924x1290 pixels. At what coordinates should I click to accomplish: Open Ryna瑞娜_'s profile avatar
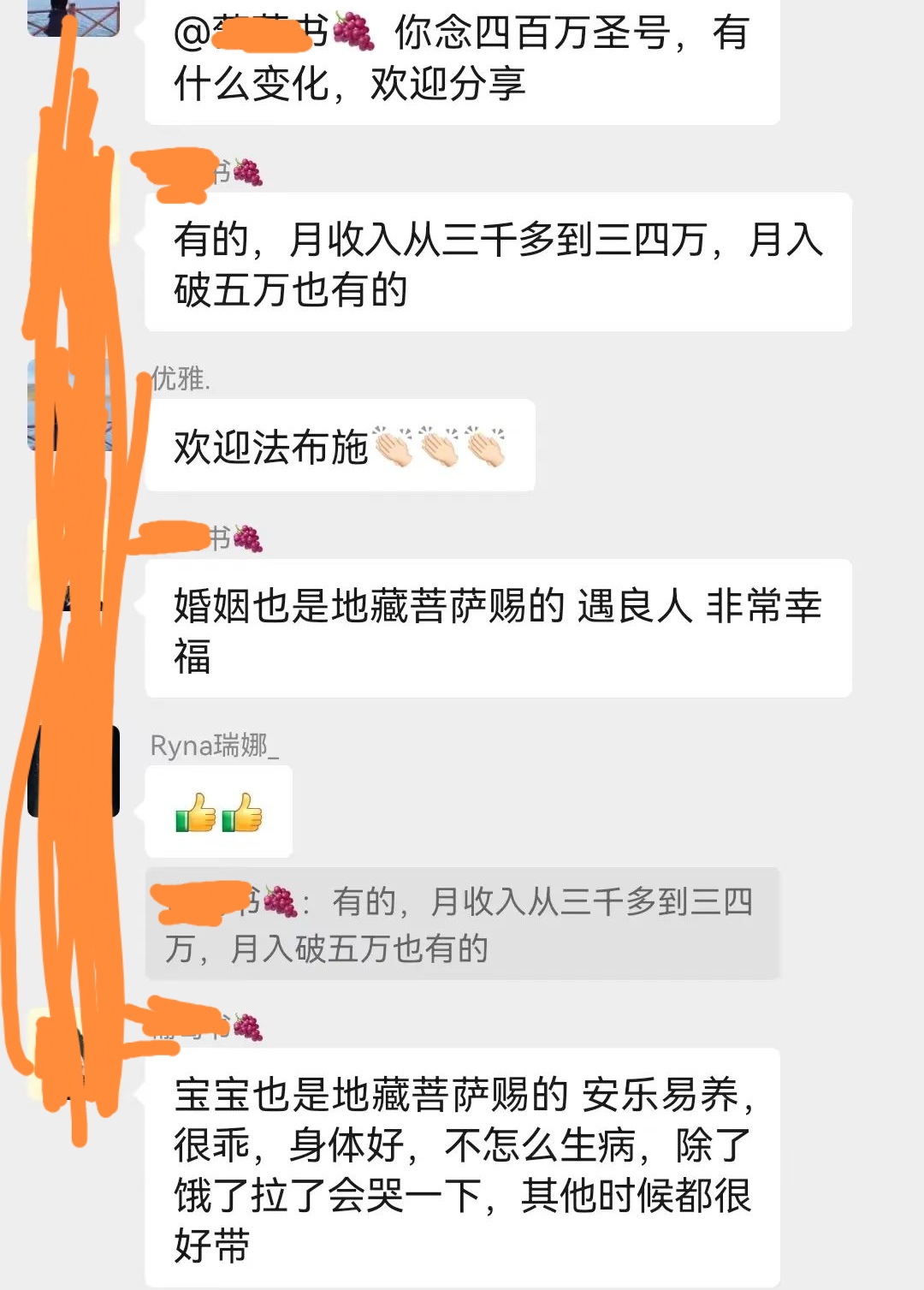tap(73, 770)
